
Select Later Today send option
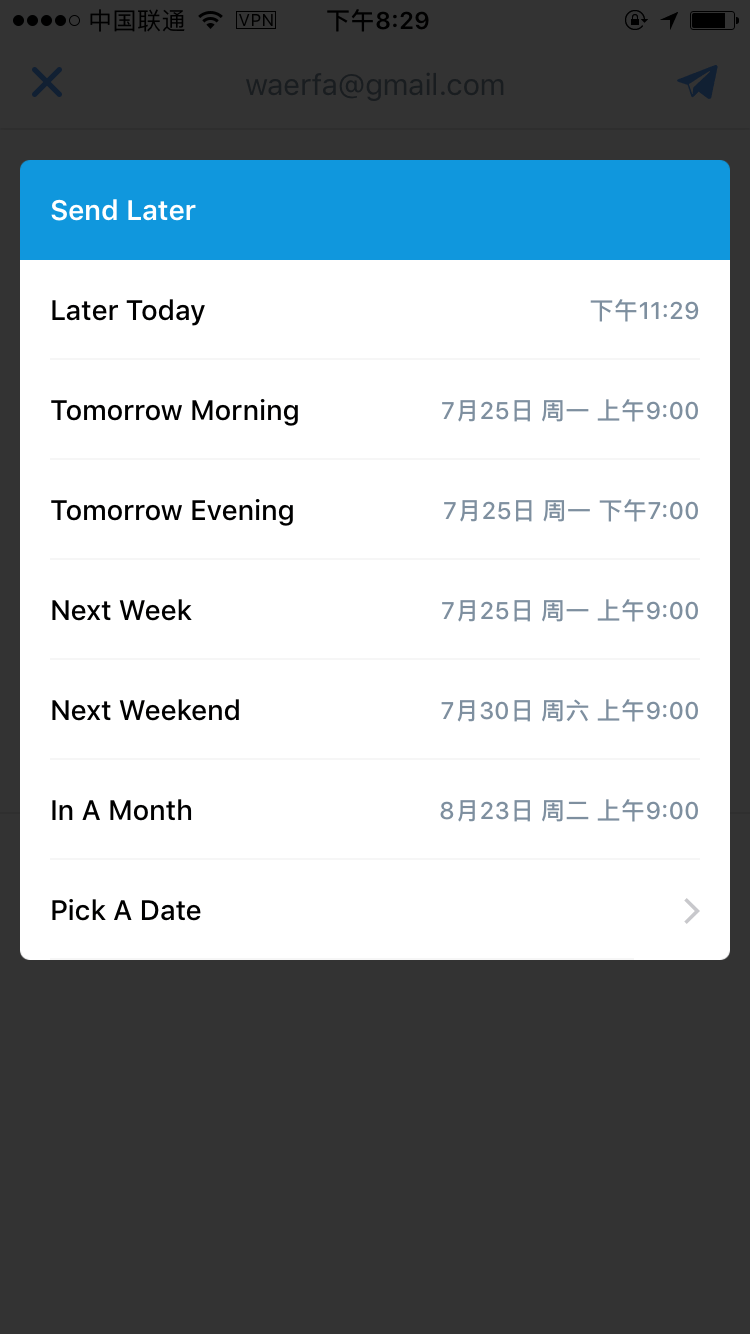[x=375, y=310]
